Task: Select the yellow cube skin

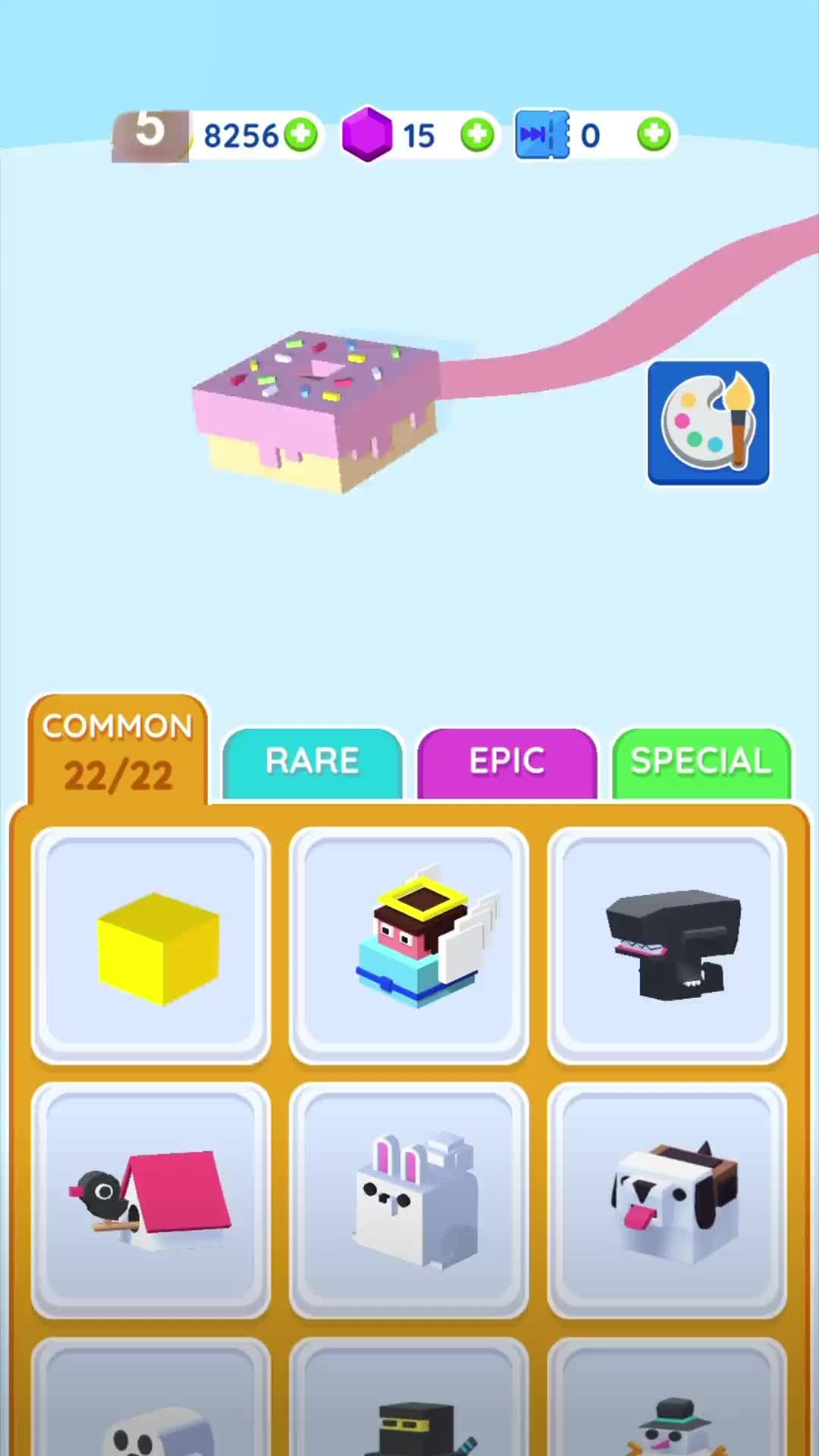Action: [151, 946]
